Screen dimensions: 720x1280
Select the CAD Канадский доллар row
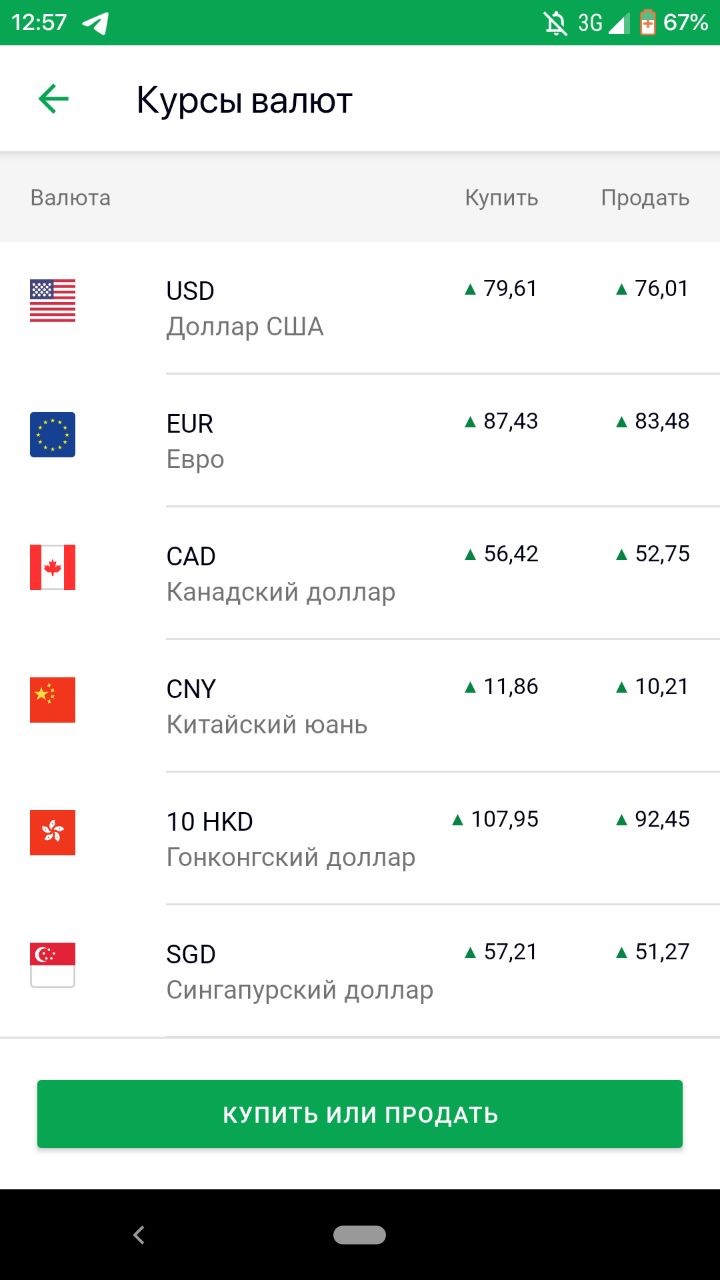(360, 573)
